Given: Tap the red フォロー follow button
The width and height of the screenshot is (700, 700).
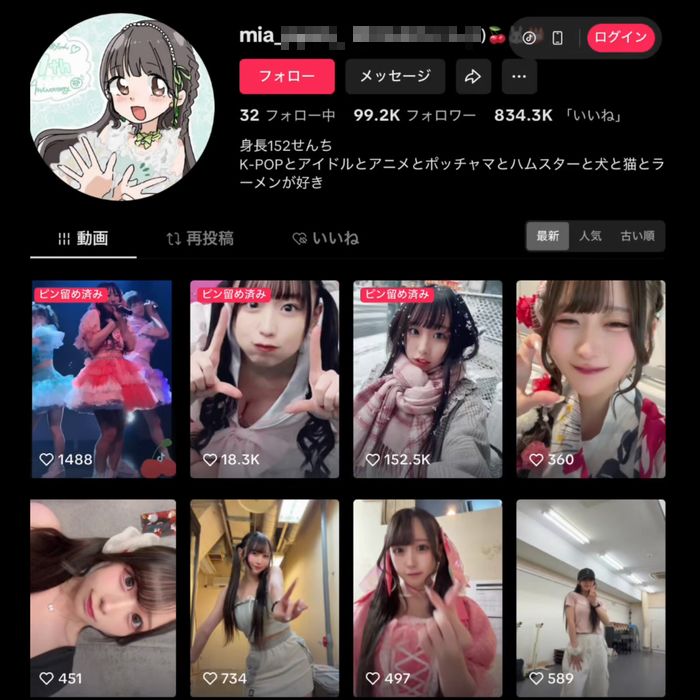Looking at the screenshot, I should pos(287,76).
